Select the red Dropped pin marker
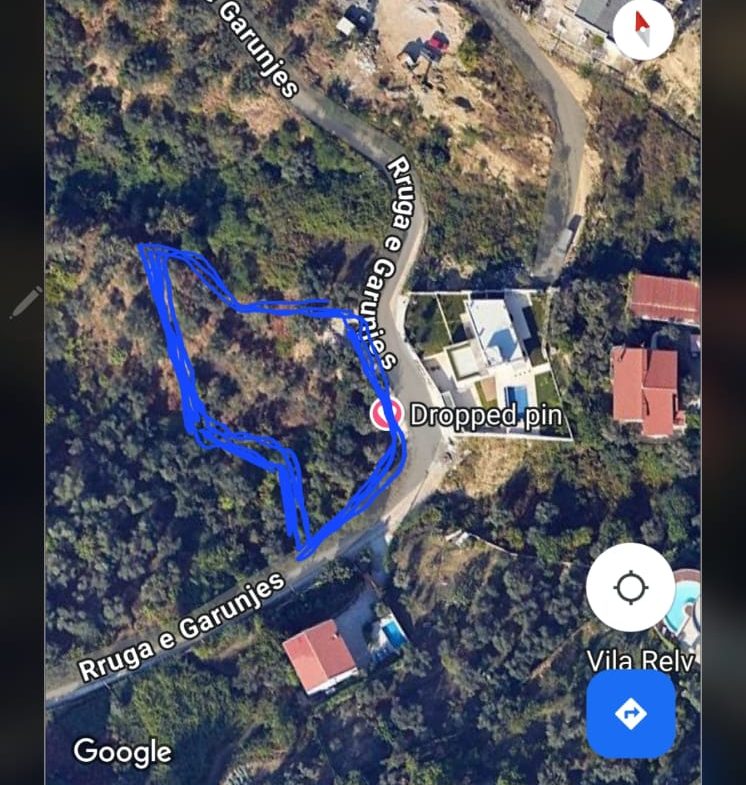Screen dimensions: 746x785 click(386, 413)
